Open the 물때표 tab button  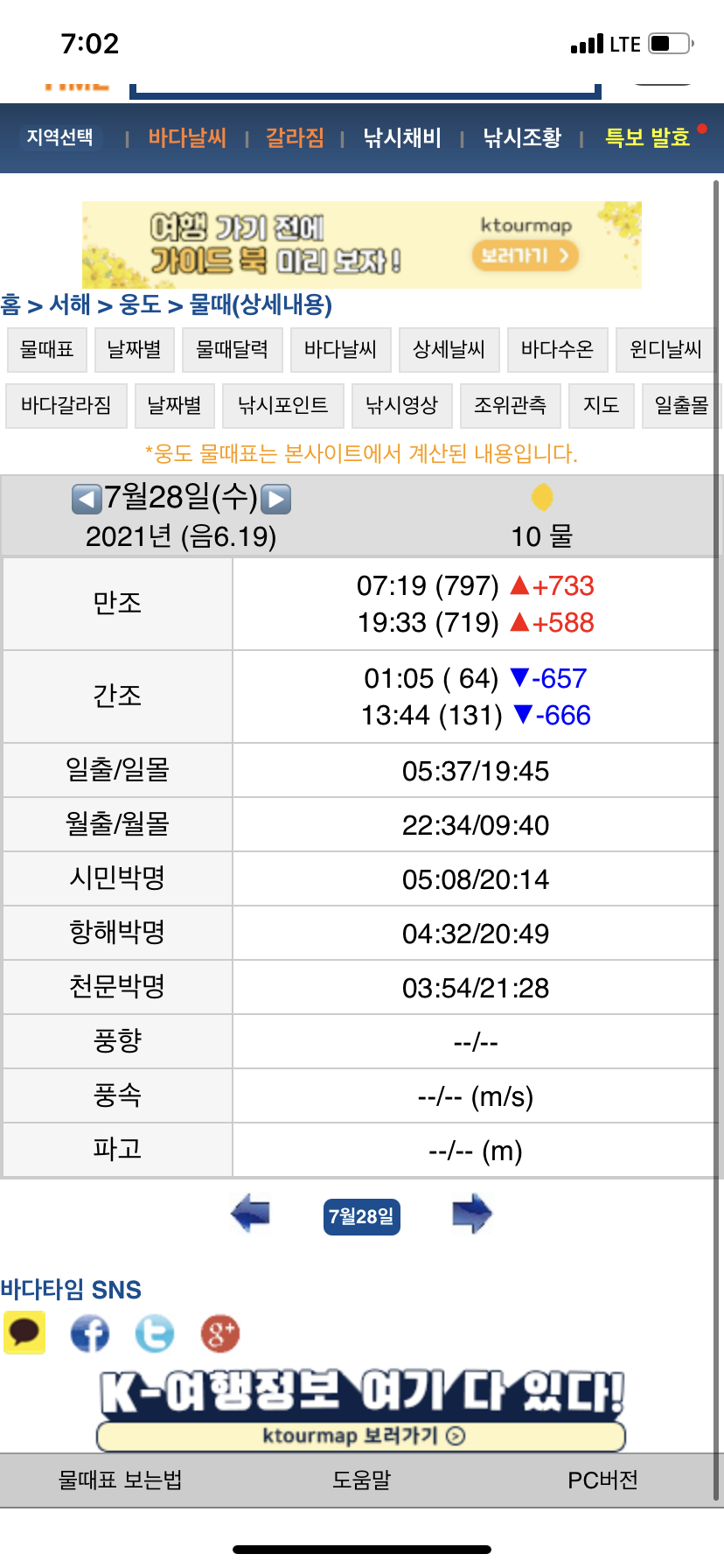click(x=47, y=350)
